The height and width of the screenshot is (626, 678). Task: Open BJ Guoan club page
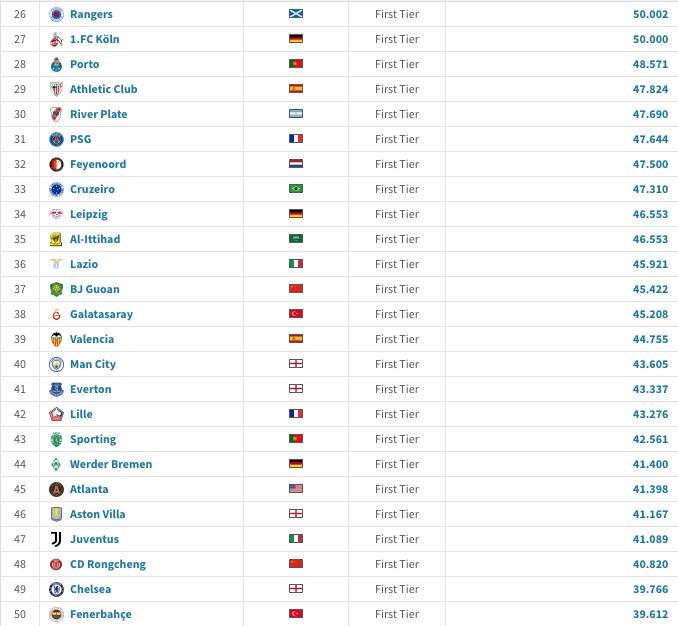point(94,289)
